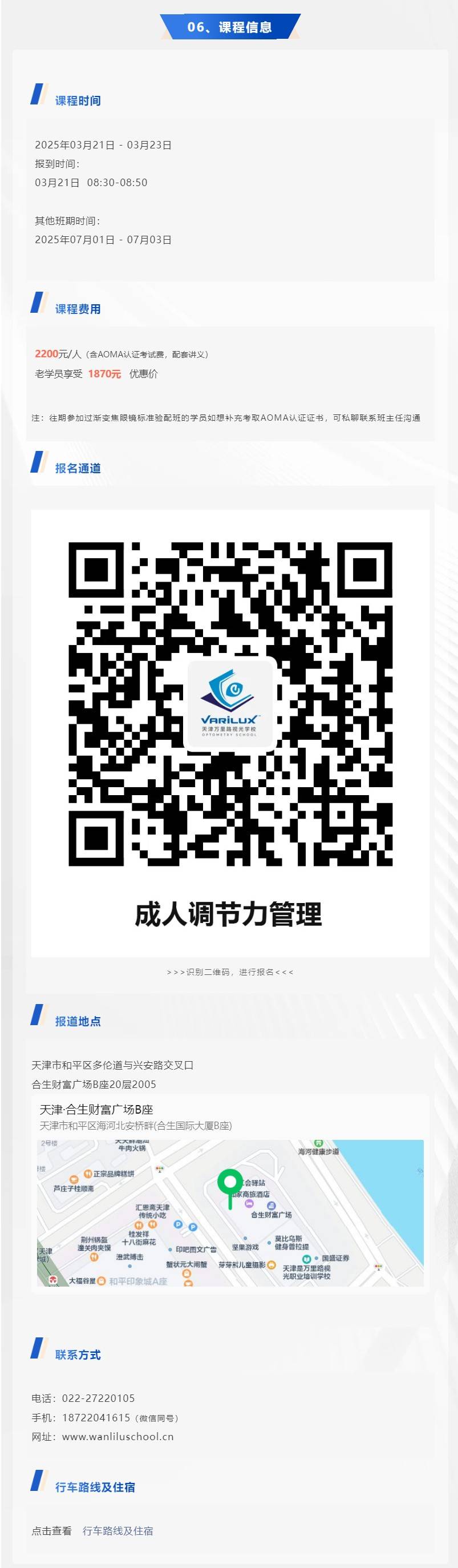This screenshot has height=1568, width=458.
Task: Open the 行车路线及住宿 link
Action: pyautogui.click(x=118, y=1530)
